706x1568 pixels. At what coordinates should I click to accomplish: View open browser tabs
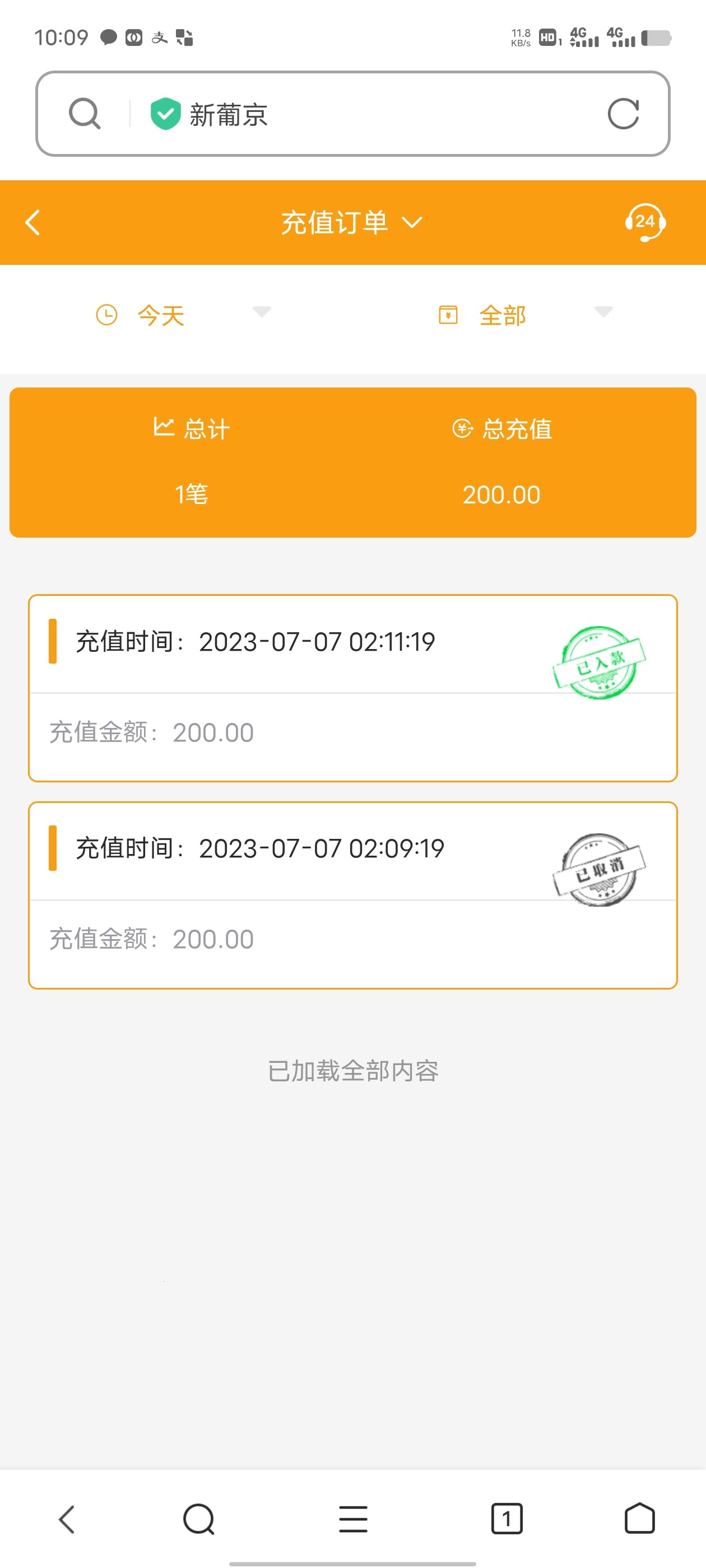tap(506, 1519)
